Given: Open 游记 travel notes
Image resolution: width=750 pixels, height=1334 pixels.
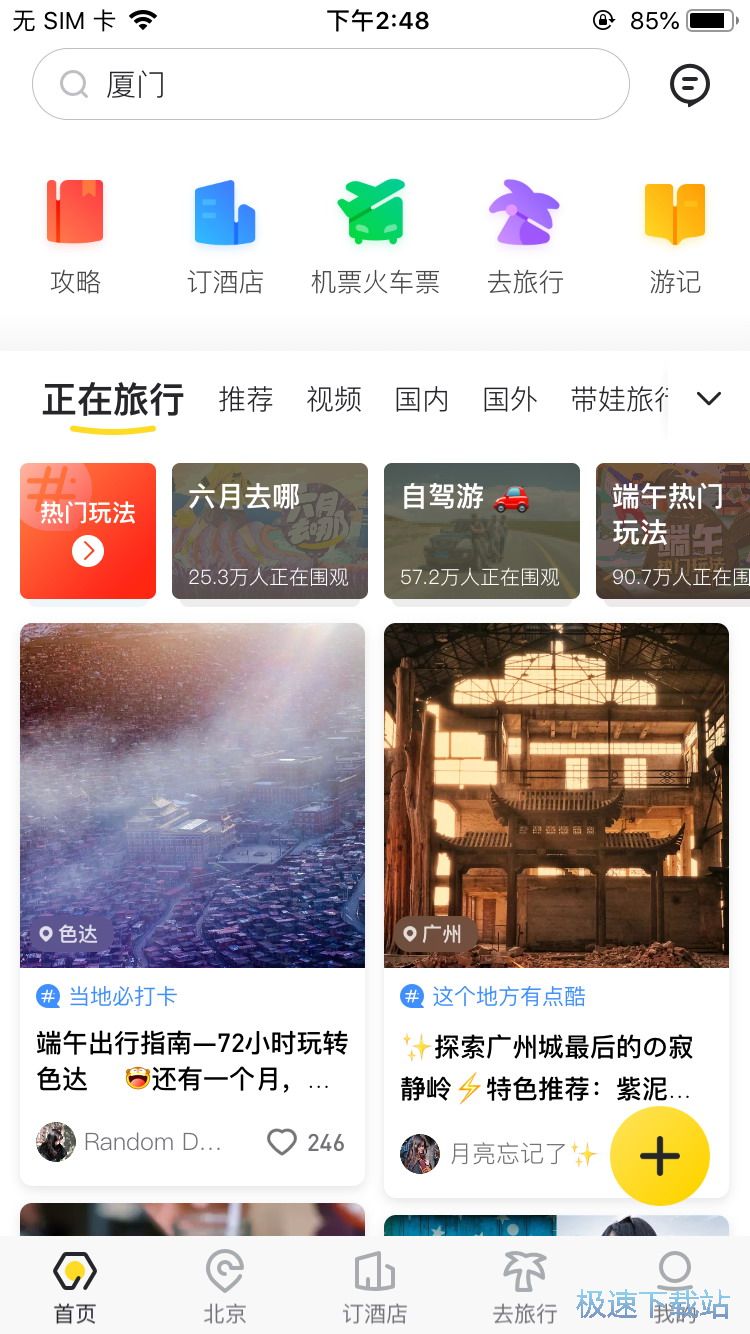Looking at the screenshot, I should pos(675,237).
